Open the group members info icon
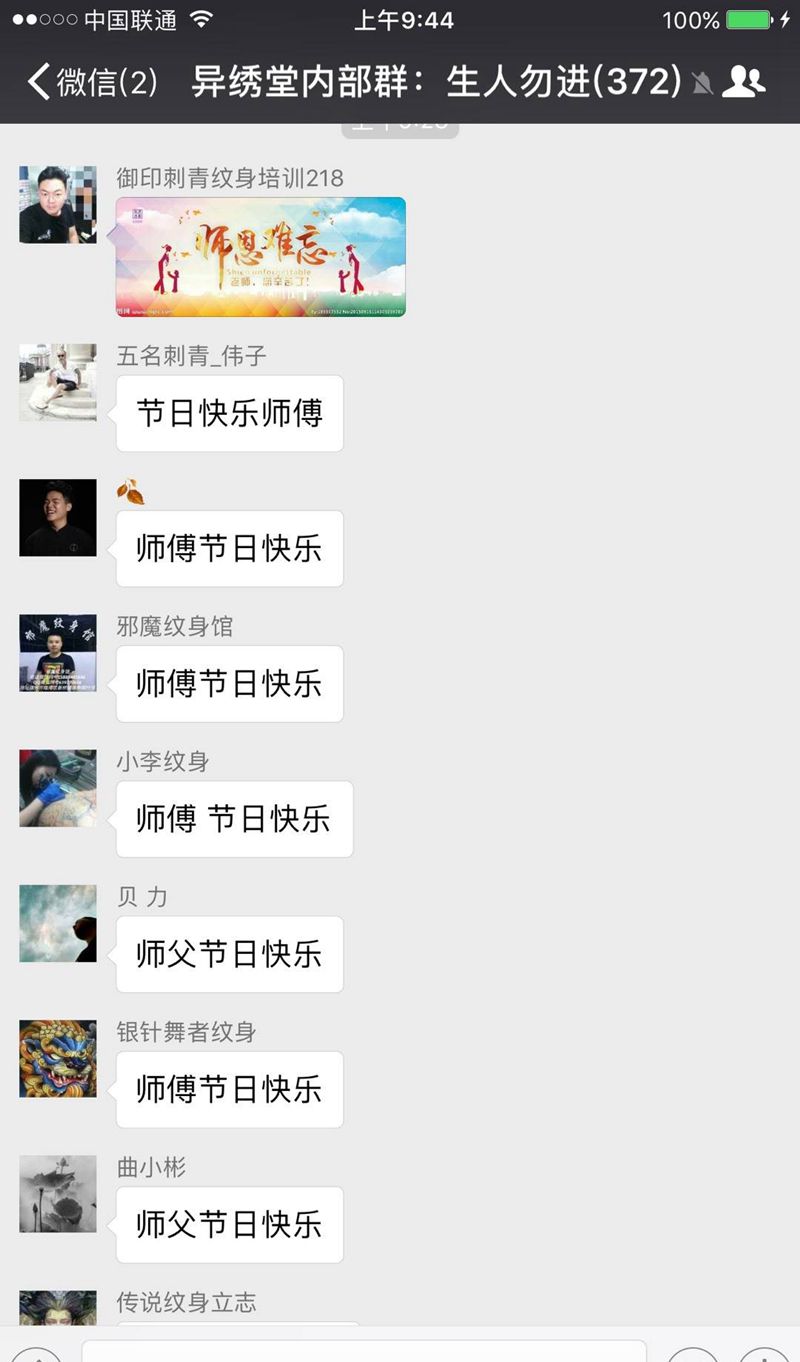 click(x=743, y=81)
